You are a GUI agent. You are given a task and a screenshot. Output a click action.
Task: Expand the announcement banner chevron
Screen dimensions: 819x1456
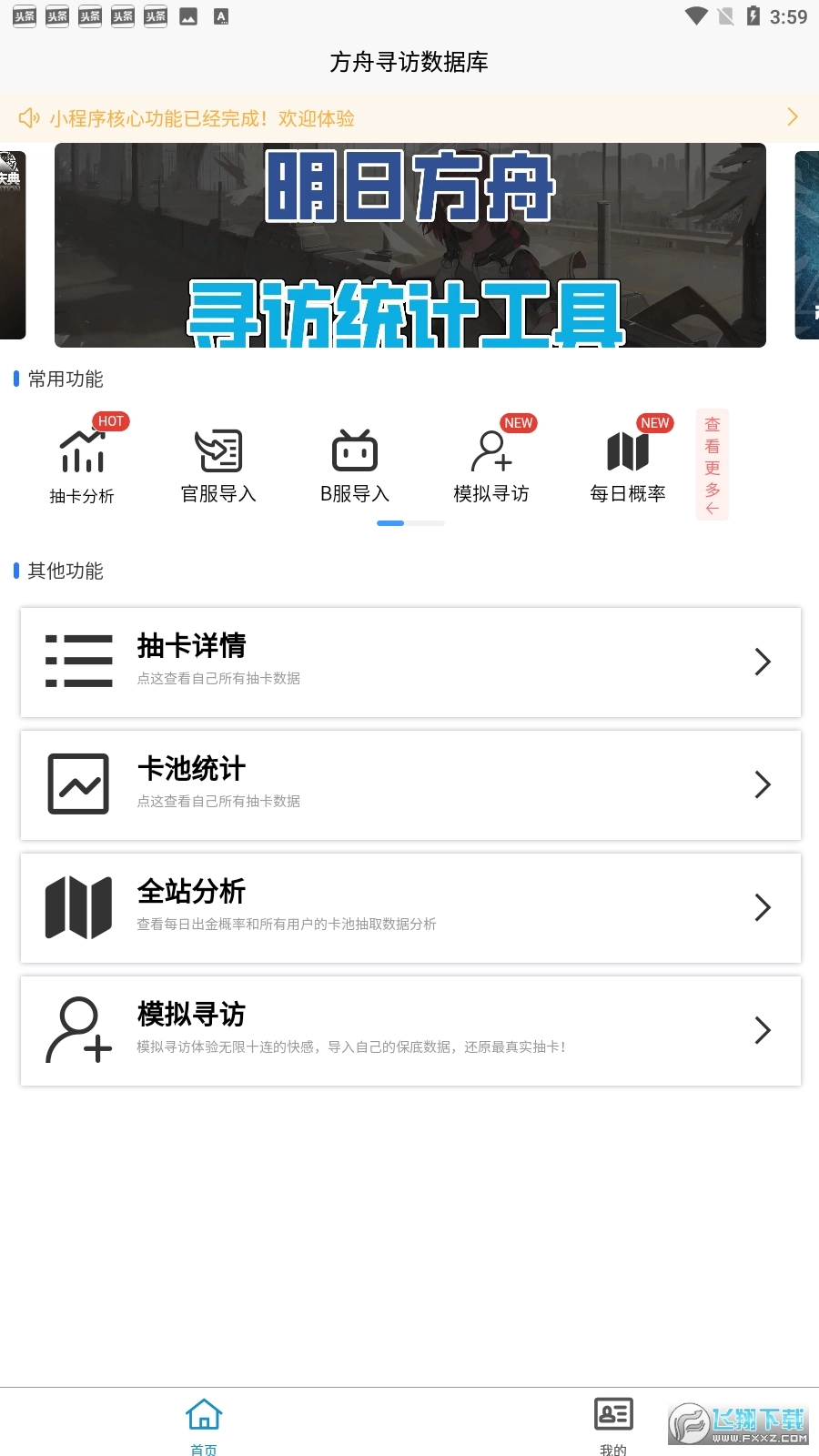791,117
